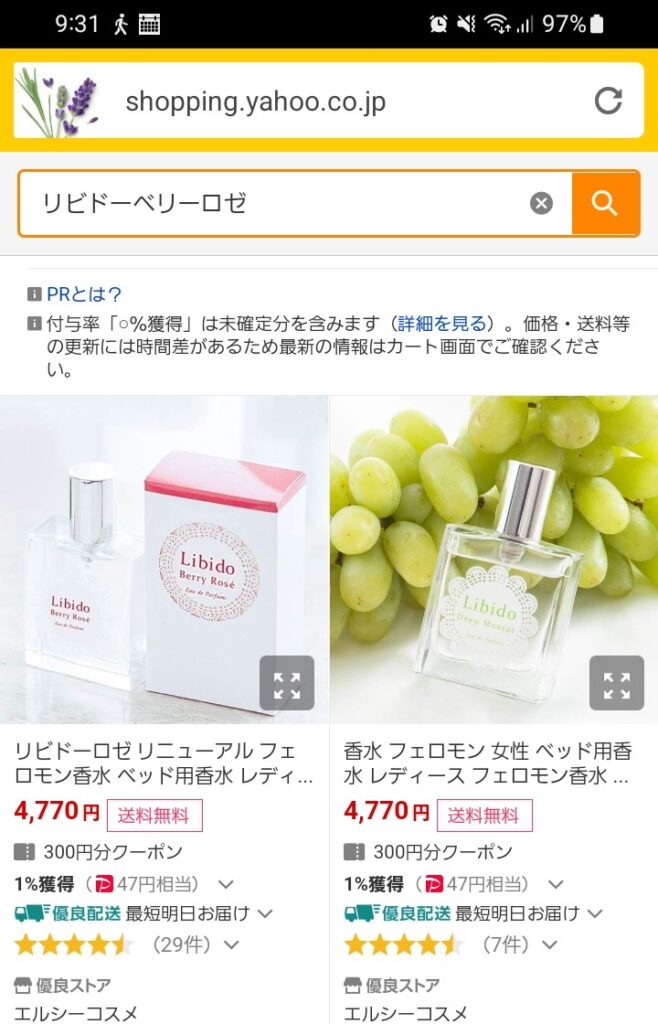Reload the page in the browser
This screenshot has height=1024, width=658.
pos(608,101)
